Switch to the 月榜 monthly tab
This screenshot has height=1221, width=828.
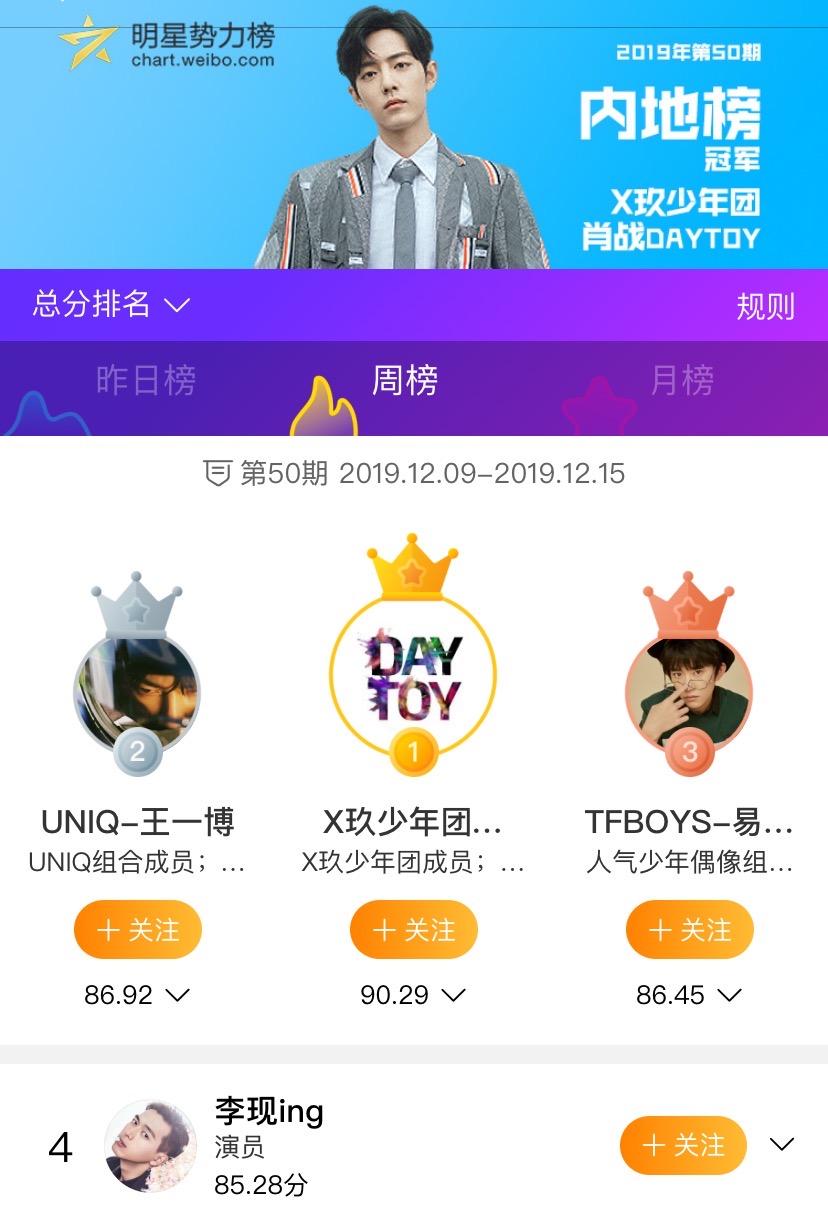(x=683, y=381)
